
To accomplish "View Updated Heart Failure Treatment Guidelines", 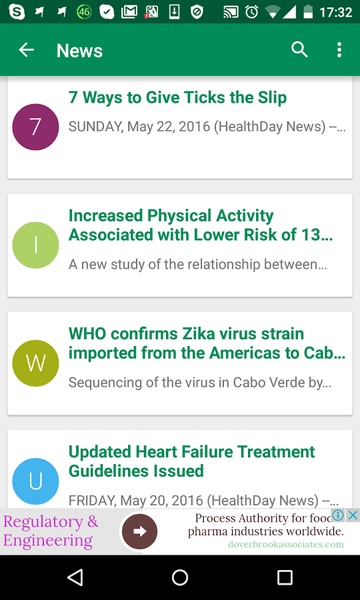I will [x=180, y=469].
